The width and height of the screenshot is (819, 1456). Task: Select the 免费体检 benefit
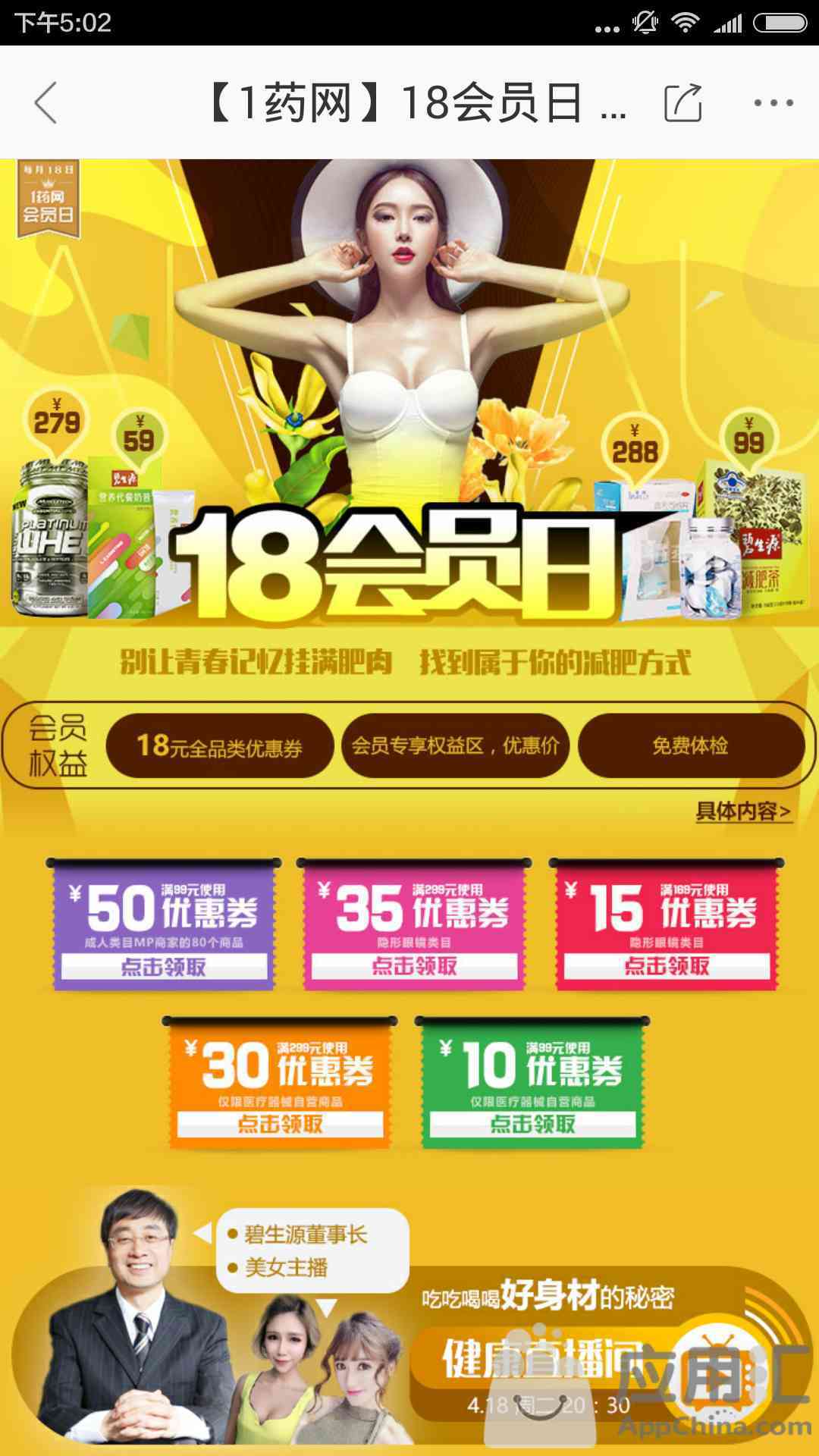[x=691, y=746]
